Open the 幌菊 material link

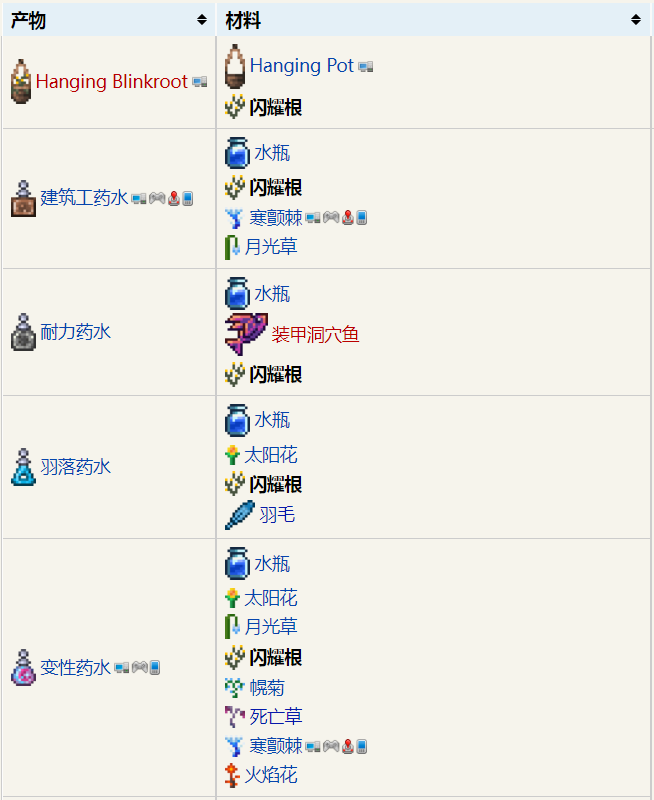[x=268, y=688]
